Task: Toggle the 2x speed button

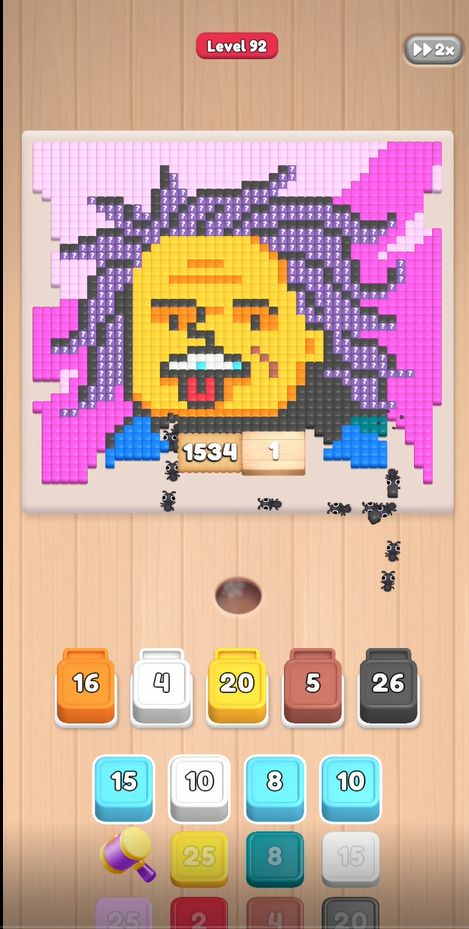Action: (x=434, y=50)
